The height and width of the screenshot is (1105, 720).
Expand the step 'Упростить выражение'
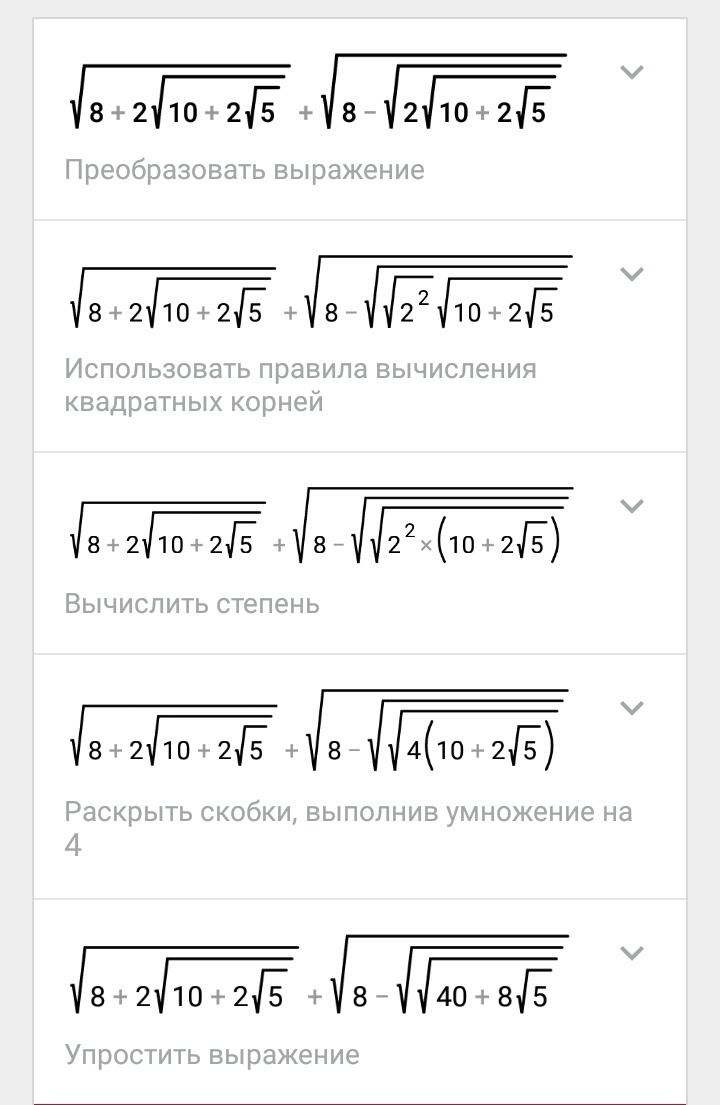click(632, 952)
